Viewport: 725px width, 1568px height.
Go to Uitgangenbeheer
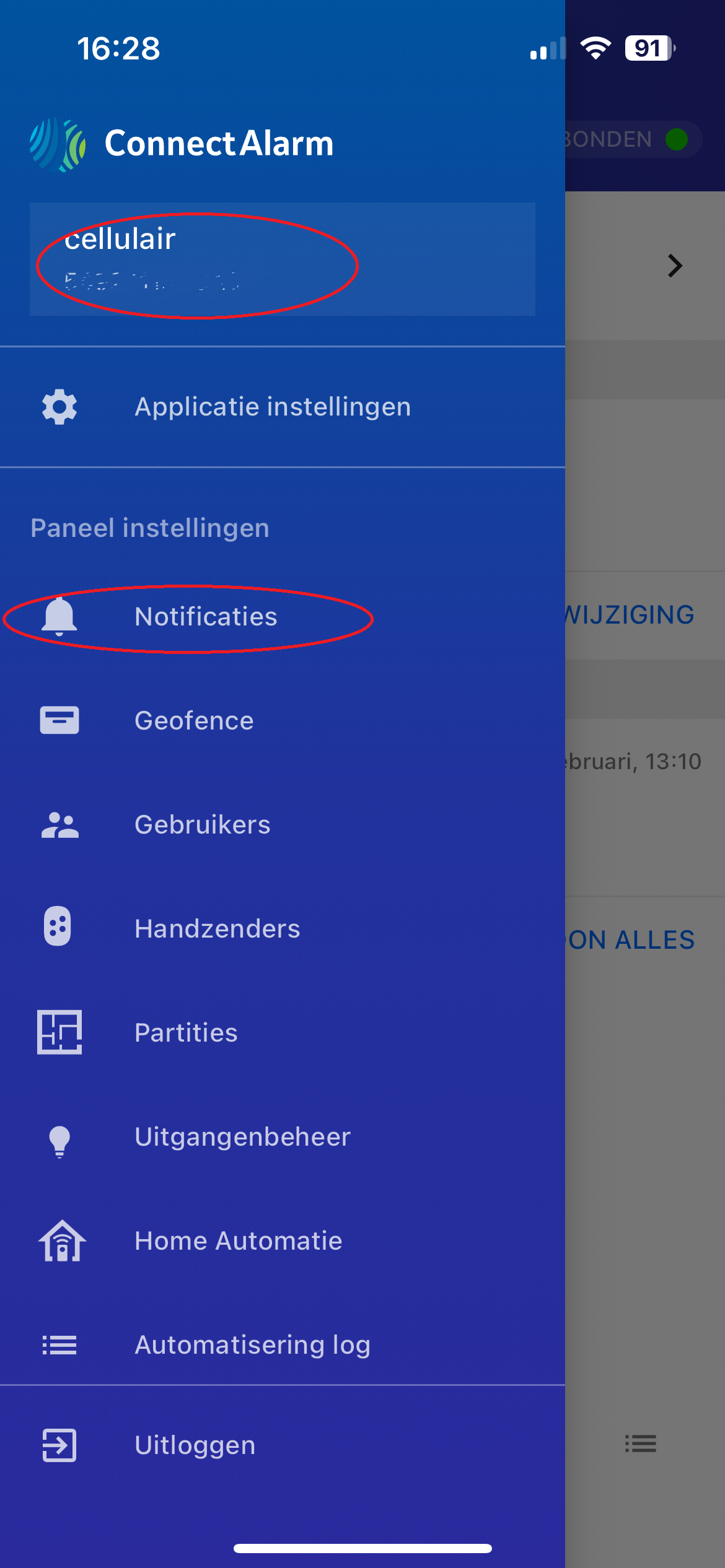pyautogui.click(x=242, y=1137)
